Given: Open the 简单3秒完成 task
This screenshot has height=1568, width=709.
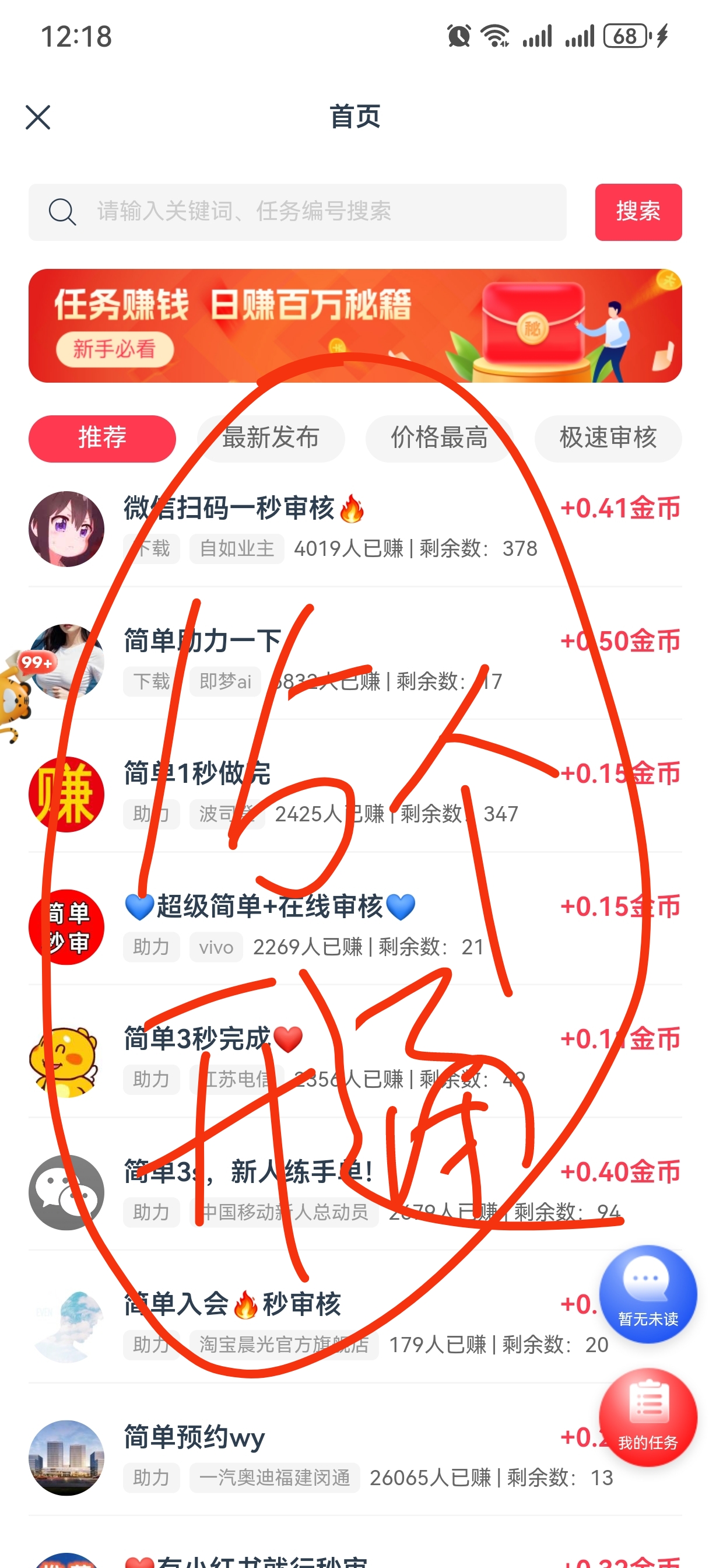Looking at the screenshot, I should pos(355,1059).
